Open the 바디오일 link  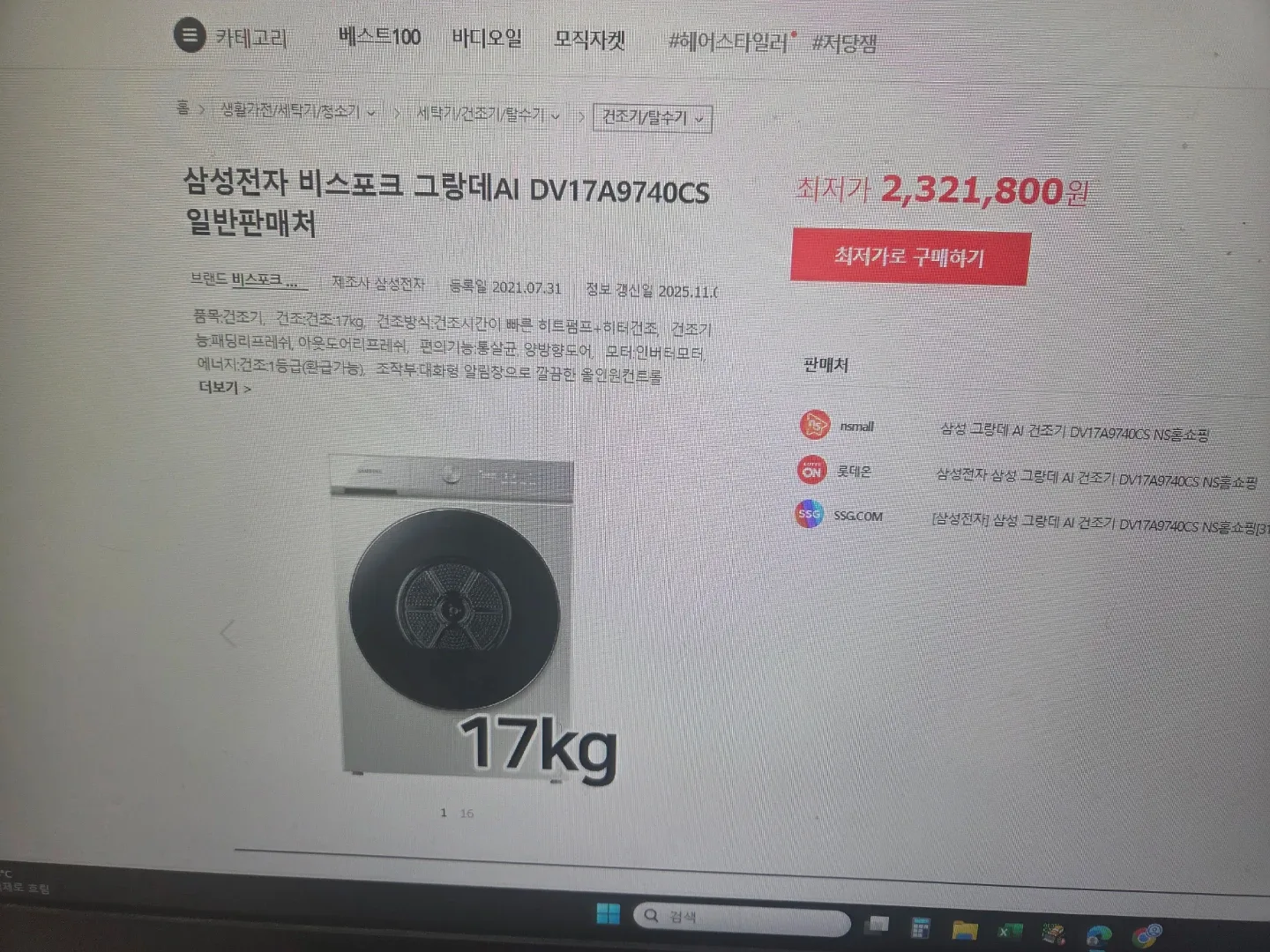pos(487,38)
